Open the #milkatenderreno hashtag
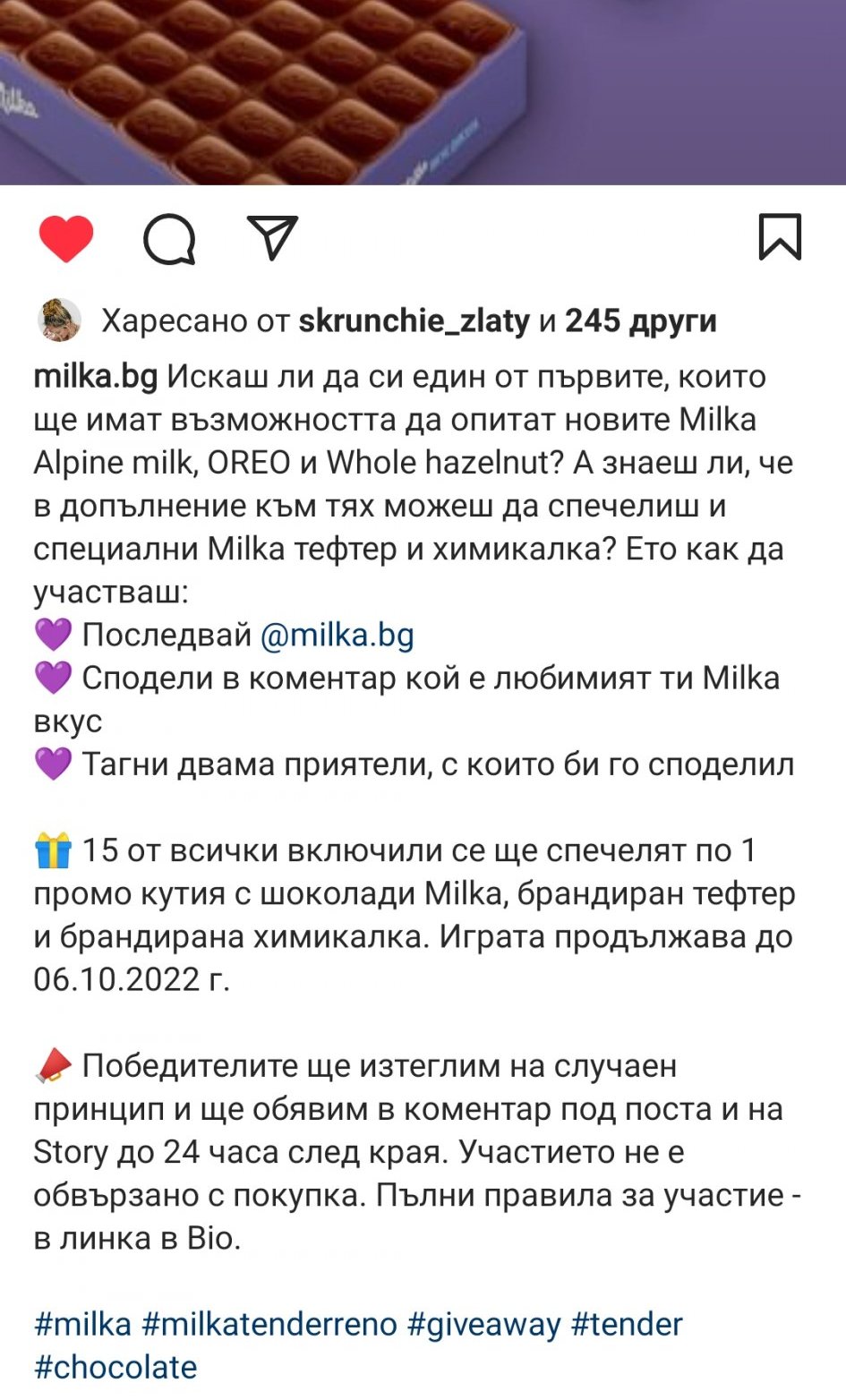Screen dimensions: 846x1400 pos(269,1324)
